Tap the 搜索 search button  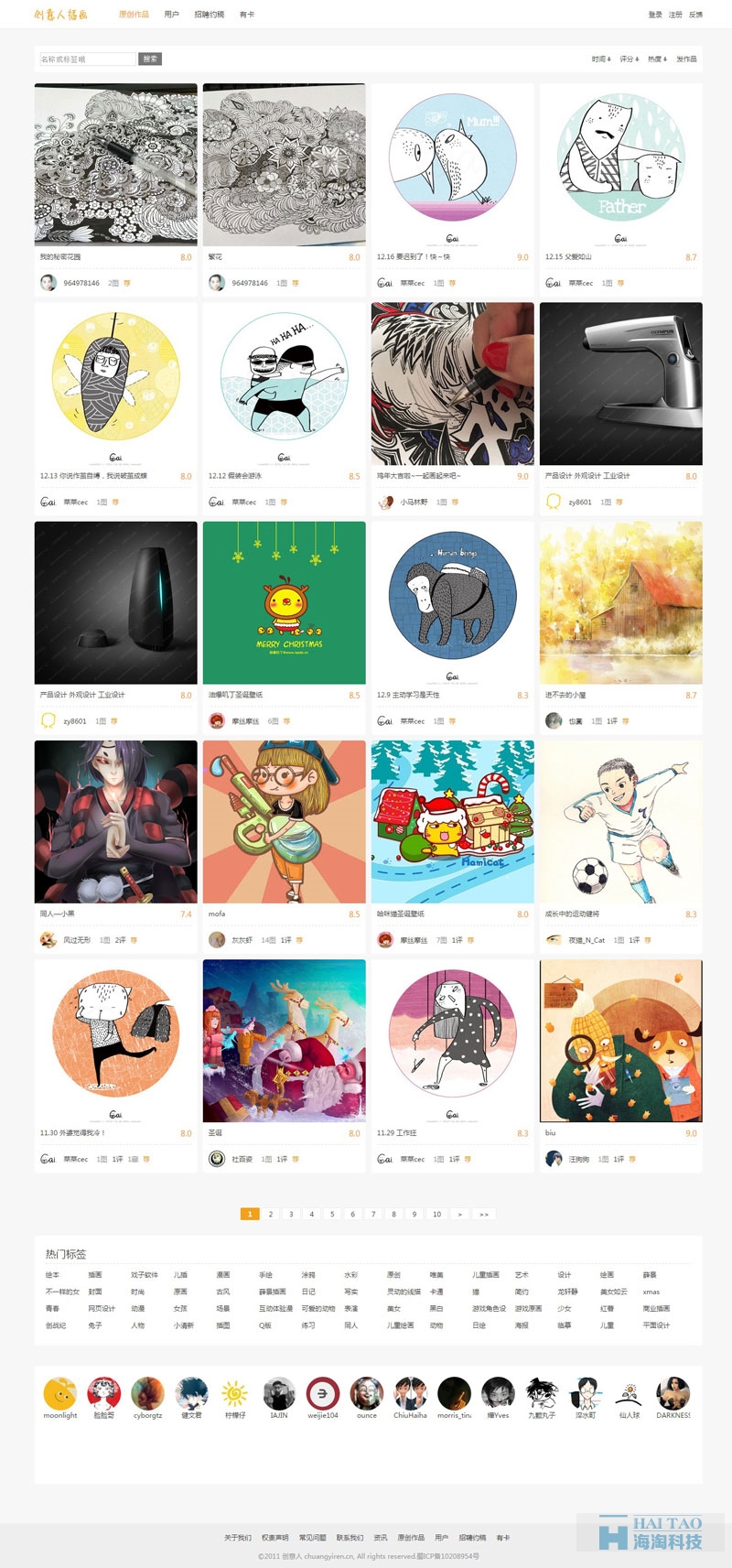click(x=149, y=59)
